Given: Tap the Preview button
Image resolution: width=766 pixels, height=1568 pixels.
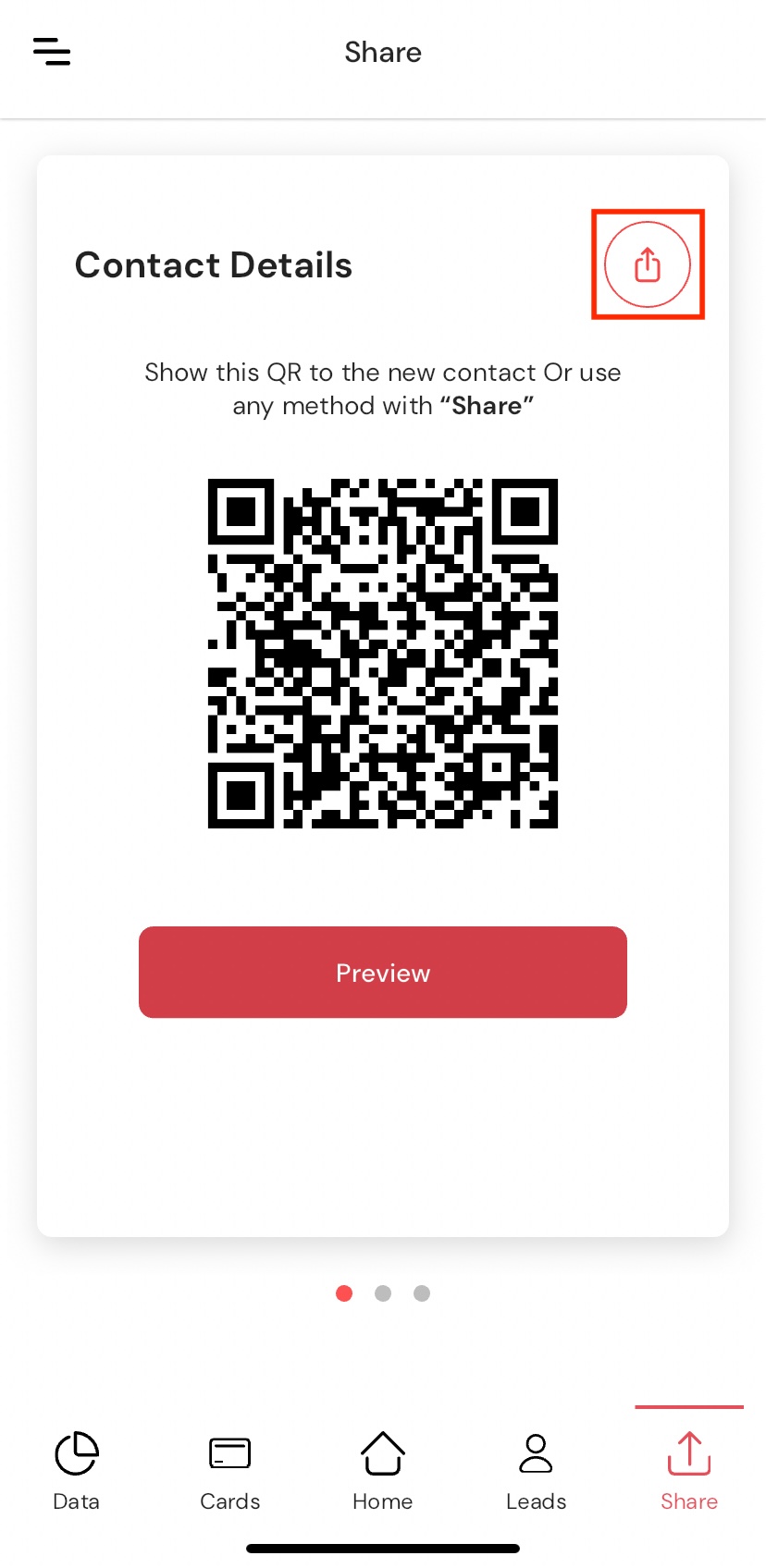Looking at the screenshot, I should click(383, 973).
